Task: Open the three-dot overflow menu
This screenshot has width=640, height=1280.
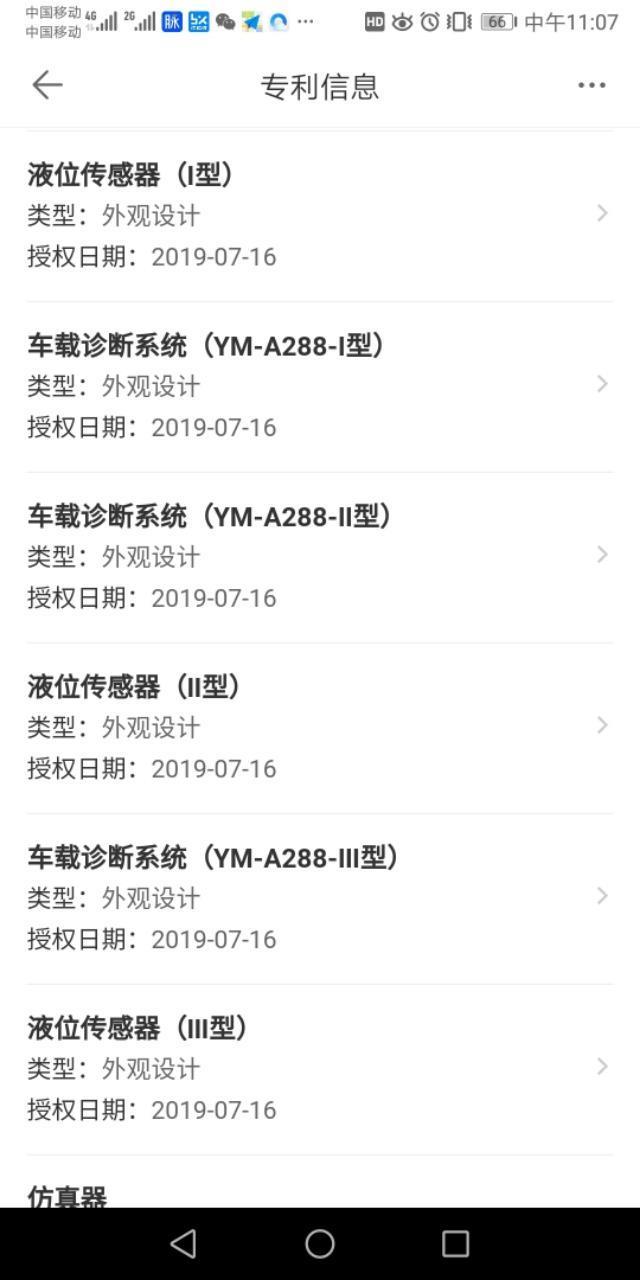Action: tap(592, 86)
